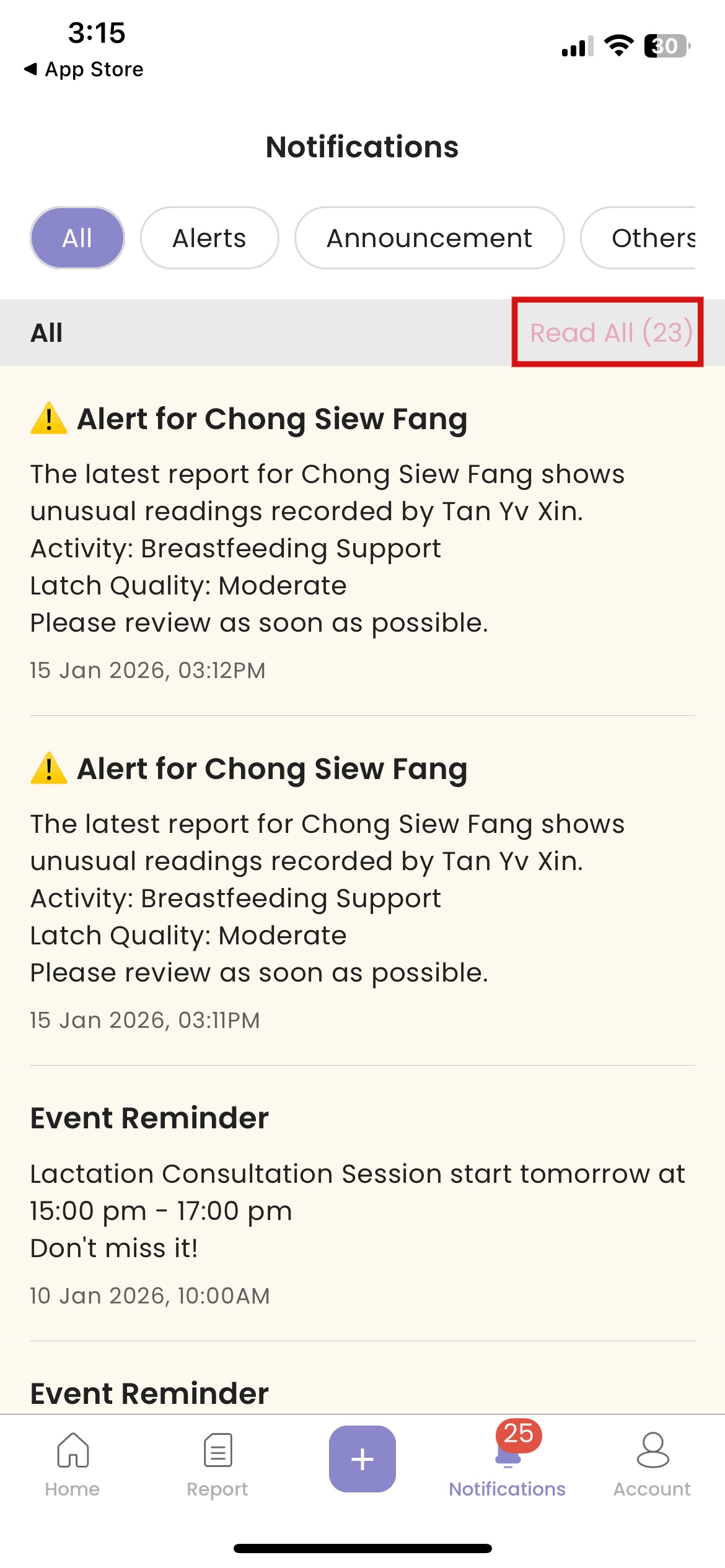Tap Read All to mark 23 notifications read
The width and height of the screenshot is (725, 1568).
coord(610,333)
